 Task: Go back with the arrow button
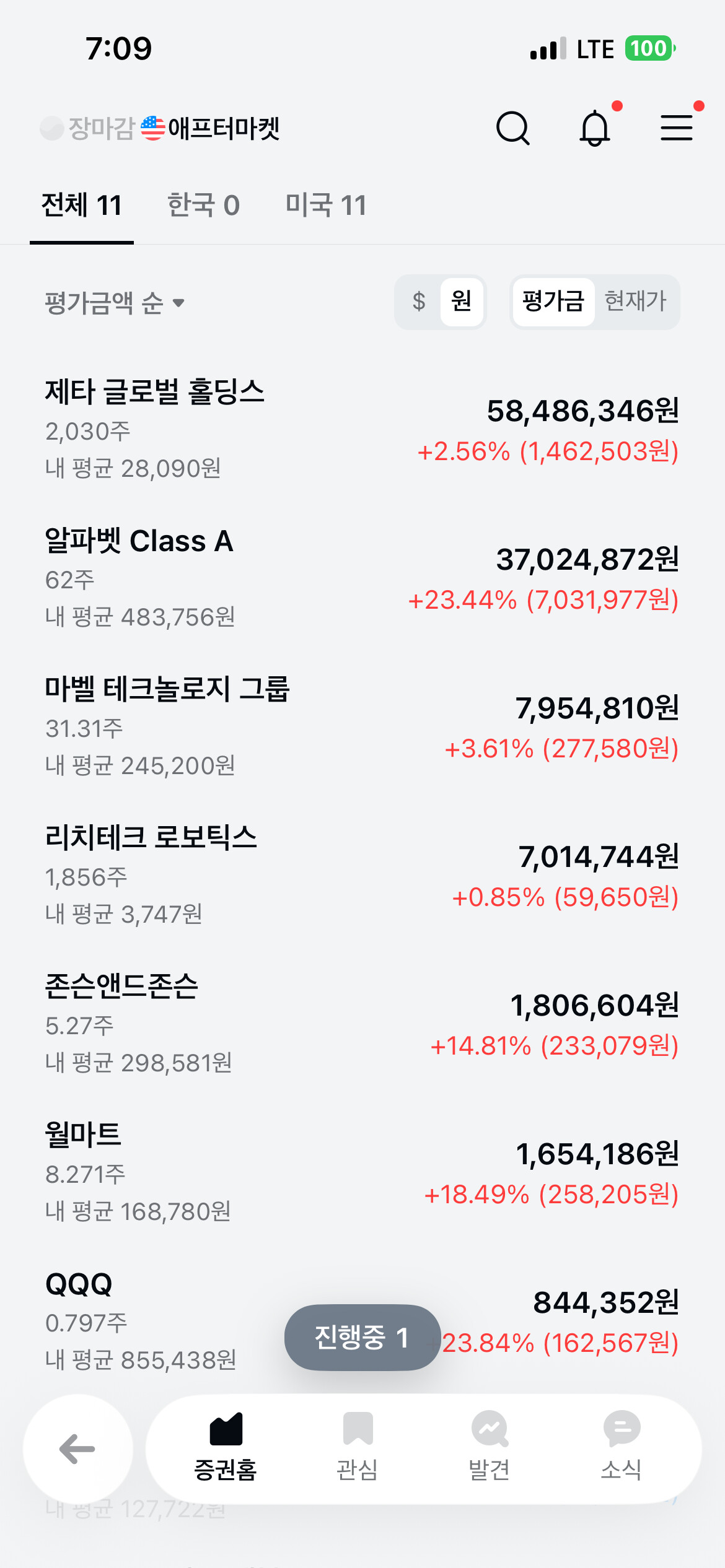[x=78, y=1449]
